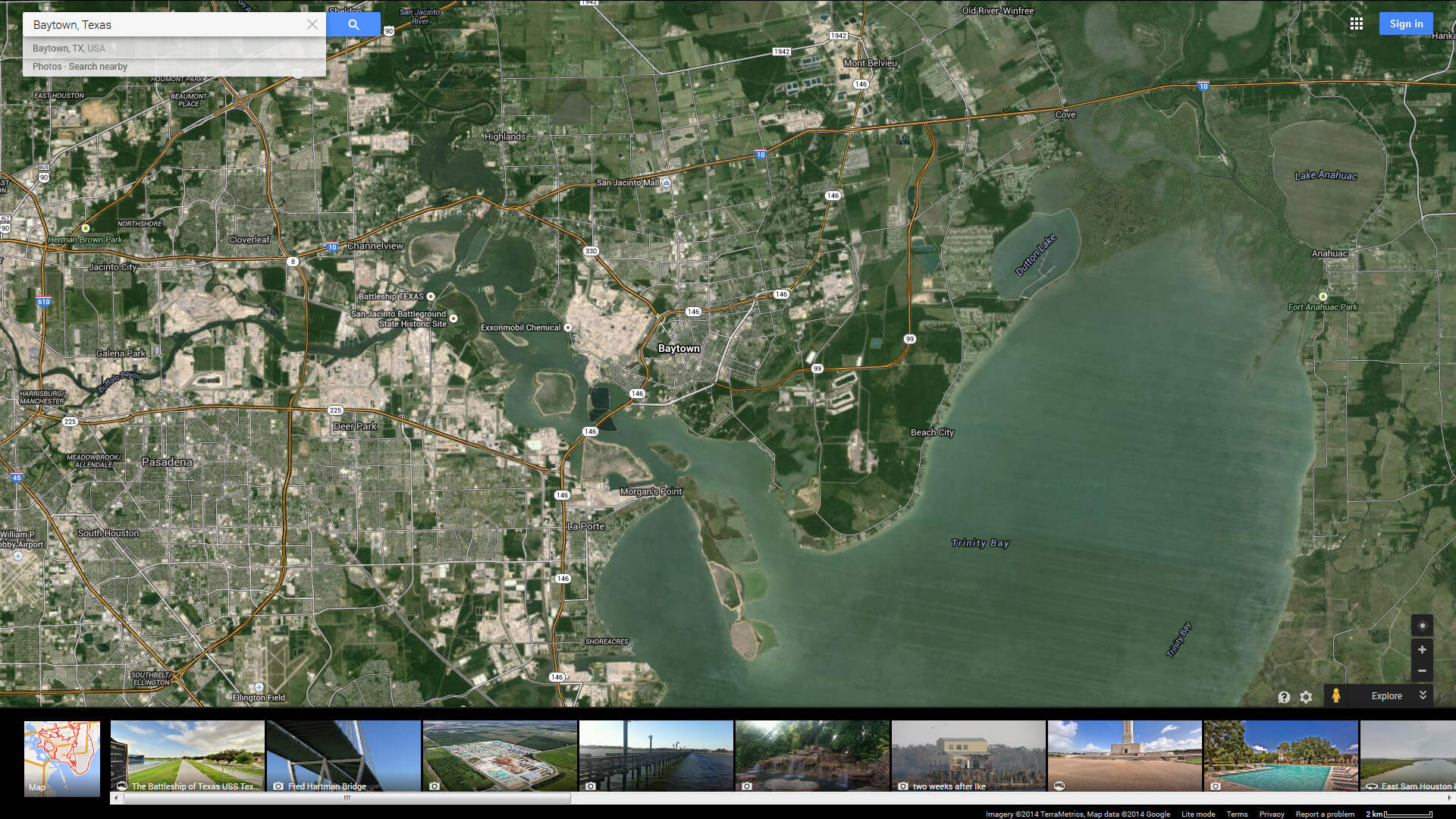Open map settings gear
This screenshot has height=819, width=1456.
[x=1306, y=697]
